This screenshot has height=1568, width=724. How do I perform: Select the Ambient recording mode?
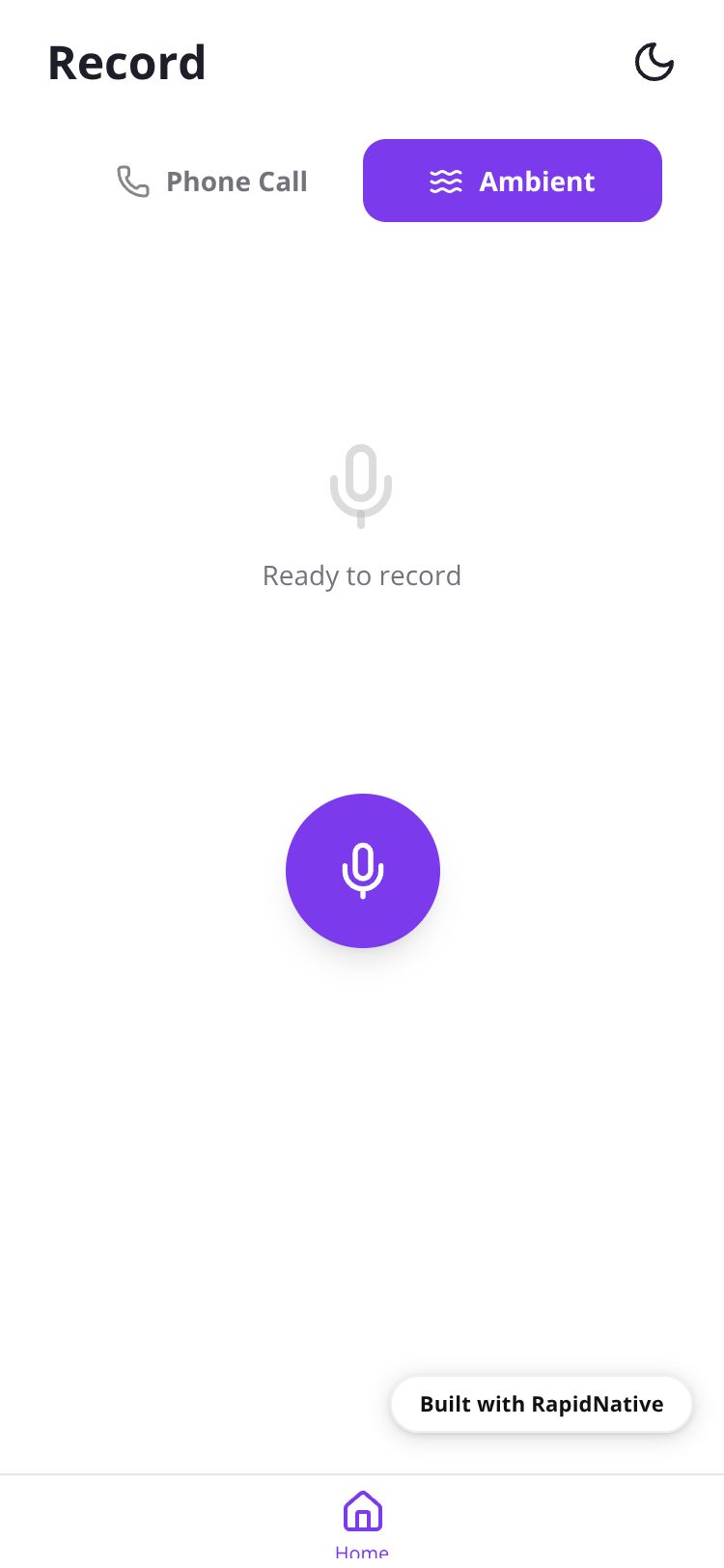(513, 182)
